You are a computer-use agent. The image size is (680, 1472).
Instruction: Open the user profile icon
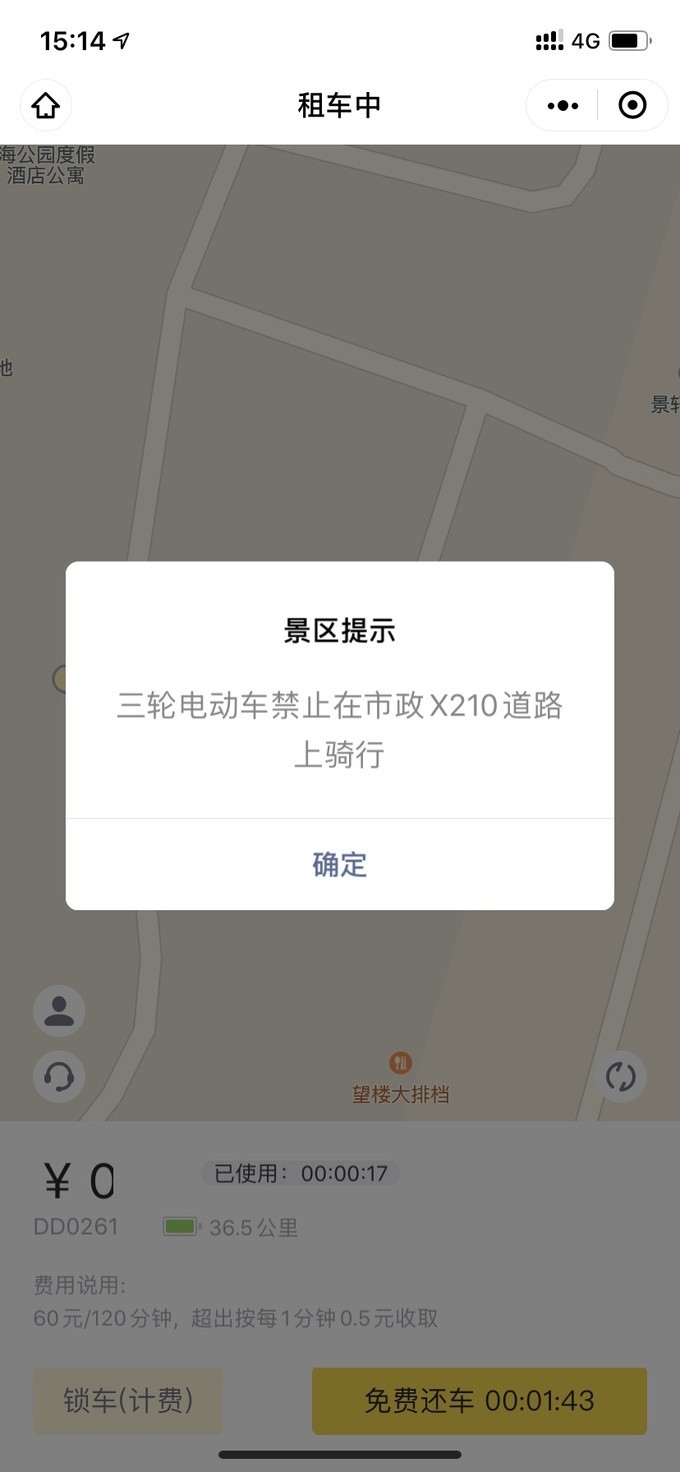(x=59, y=1011)
